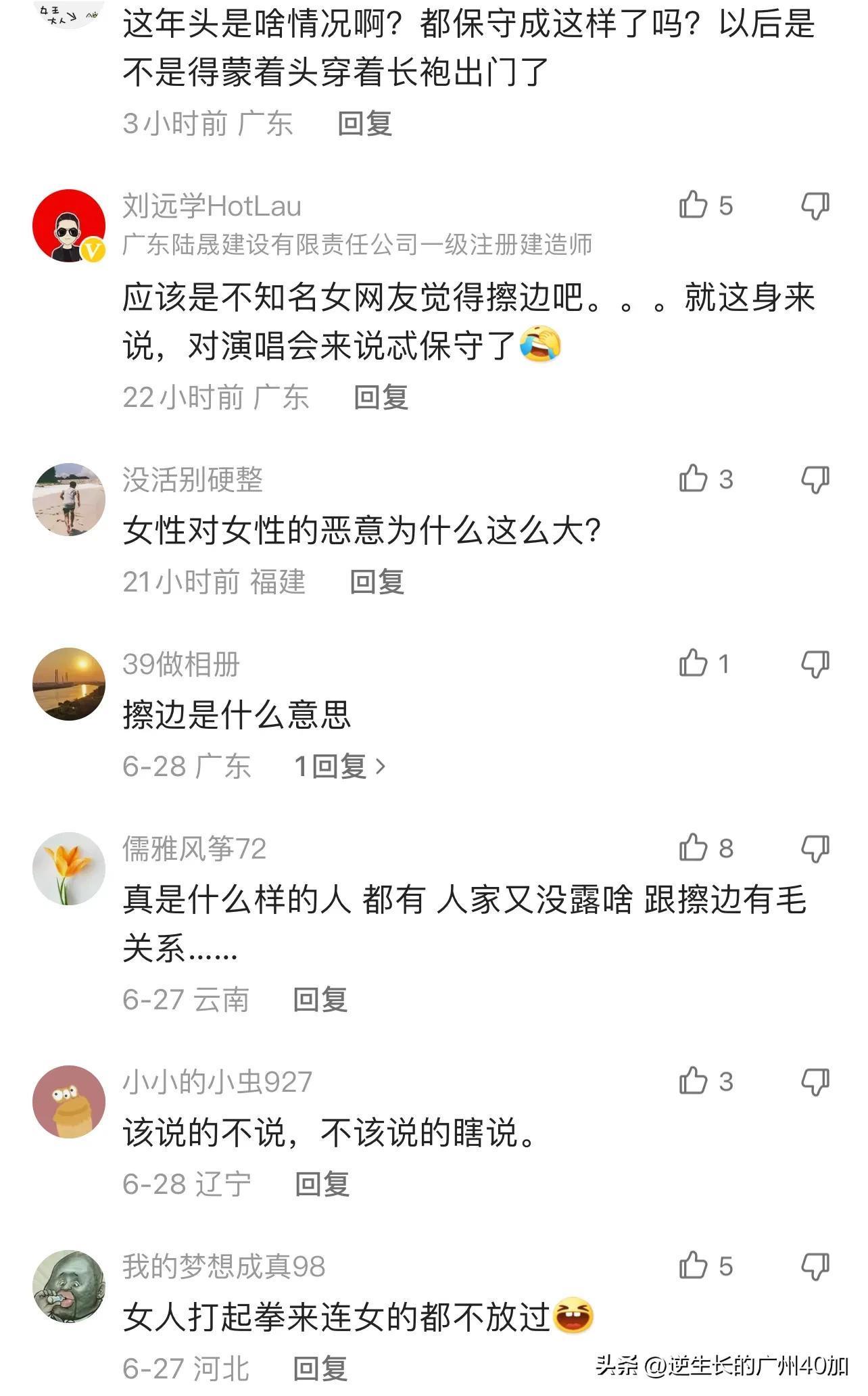Like the comment by 没活别硬整
The width and height of the screenshot is (868, 1396).
point(694,479)
